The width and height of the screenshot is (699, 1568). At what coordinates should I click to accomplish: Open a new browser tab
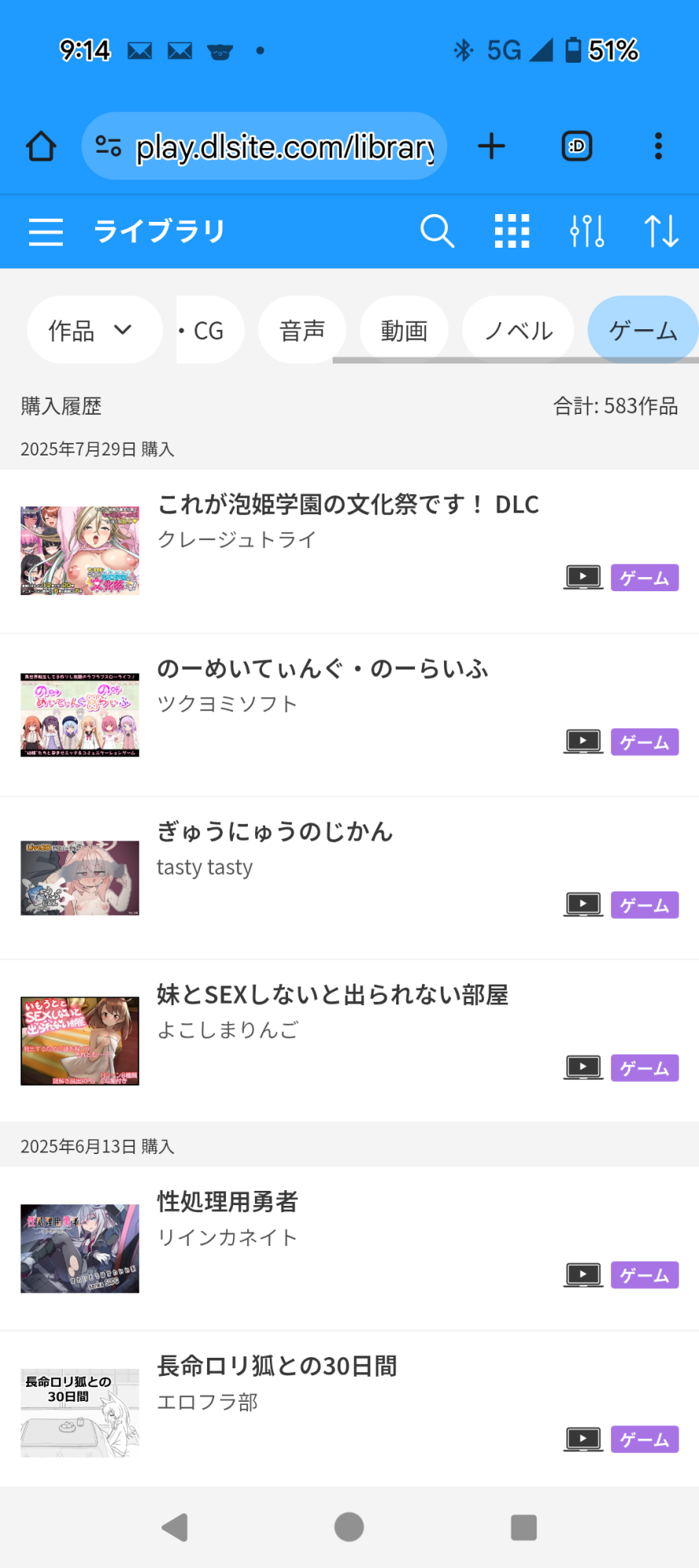pos(492,147)
